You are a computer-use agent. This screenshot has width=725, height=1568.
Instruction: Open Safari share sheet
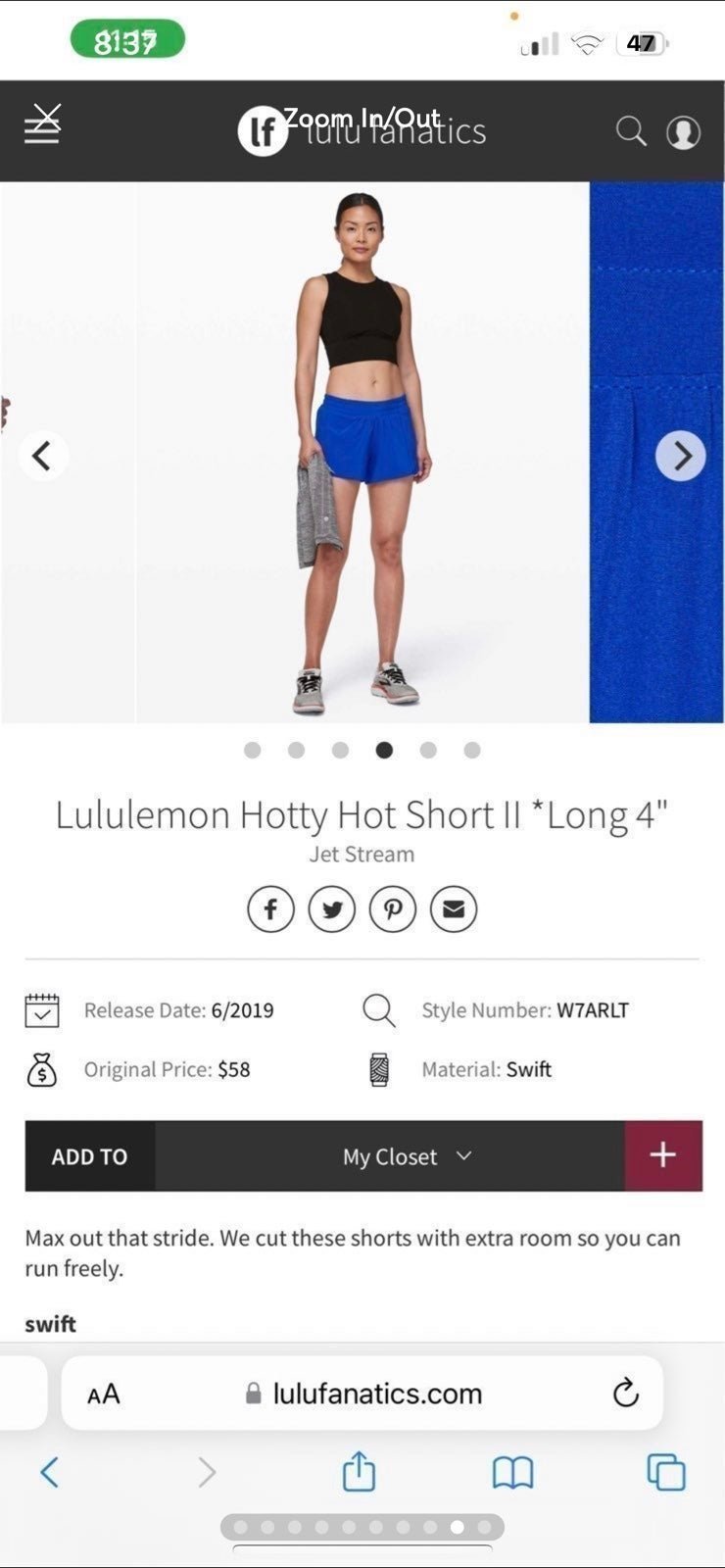[x=359, y=1470]
